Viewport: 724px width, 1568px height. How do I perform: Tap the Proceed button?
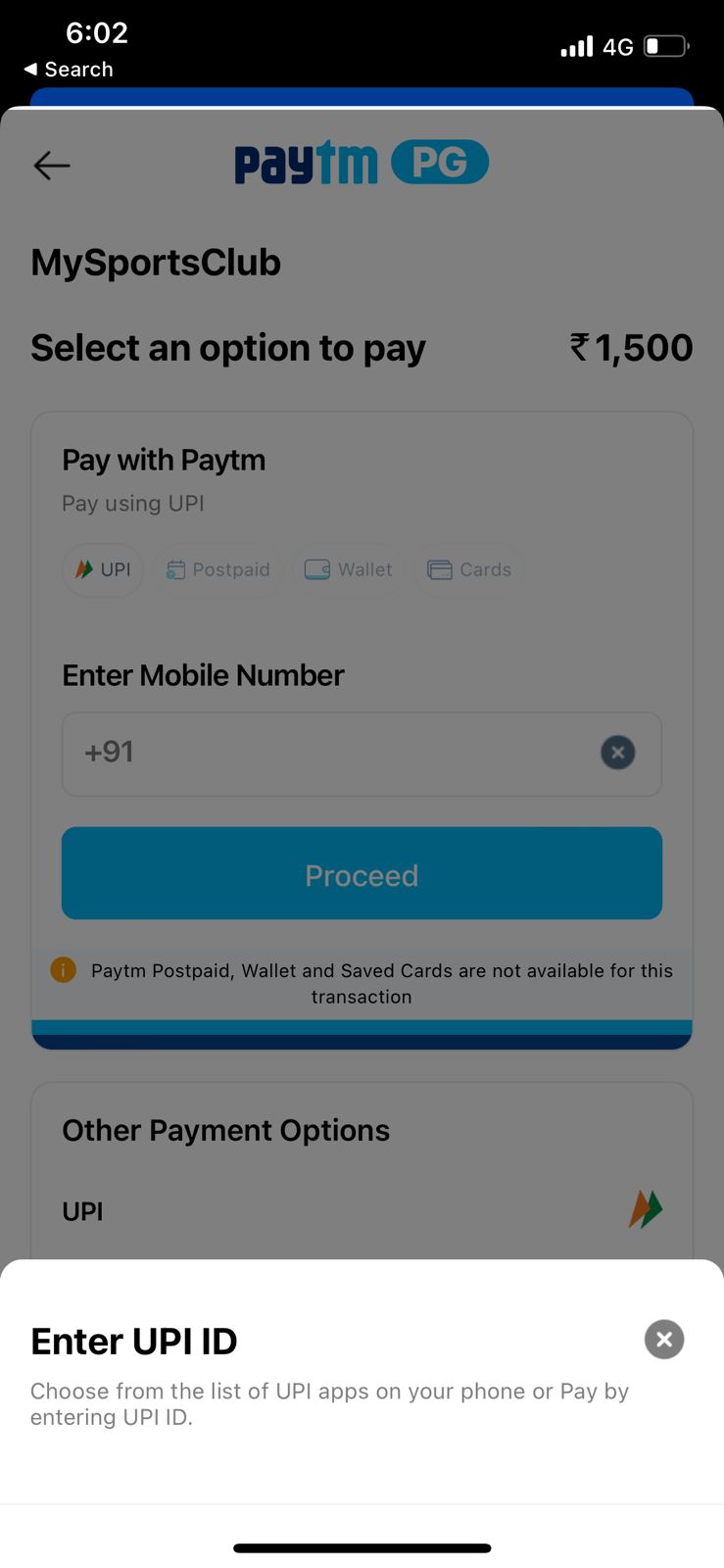click(x=362, y=873)
